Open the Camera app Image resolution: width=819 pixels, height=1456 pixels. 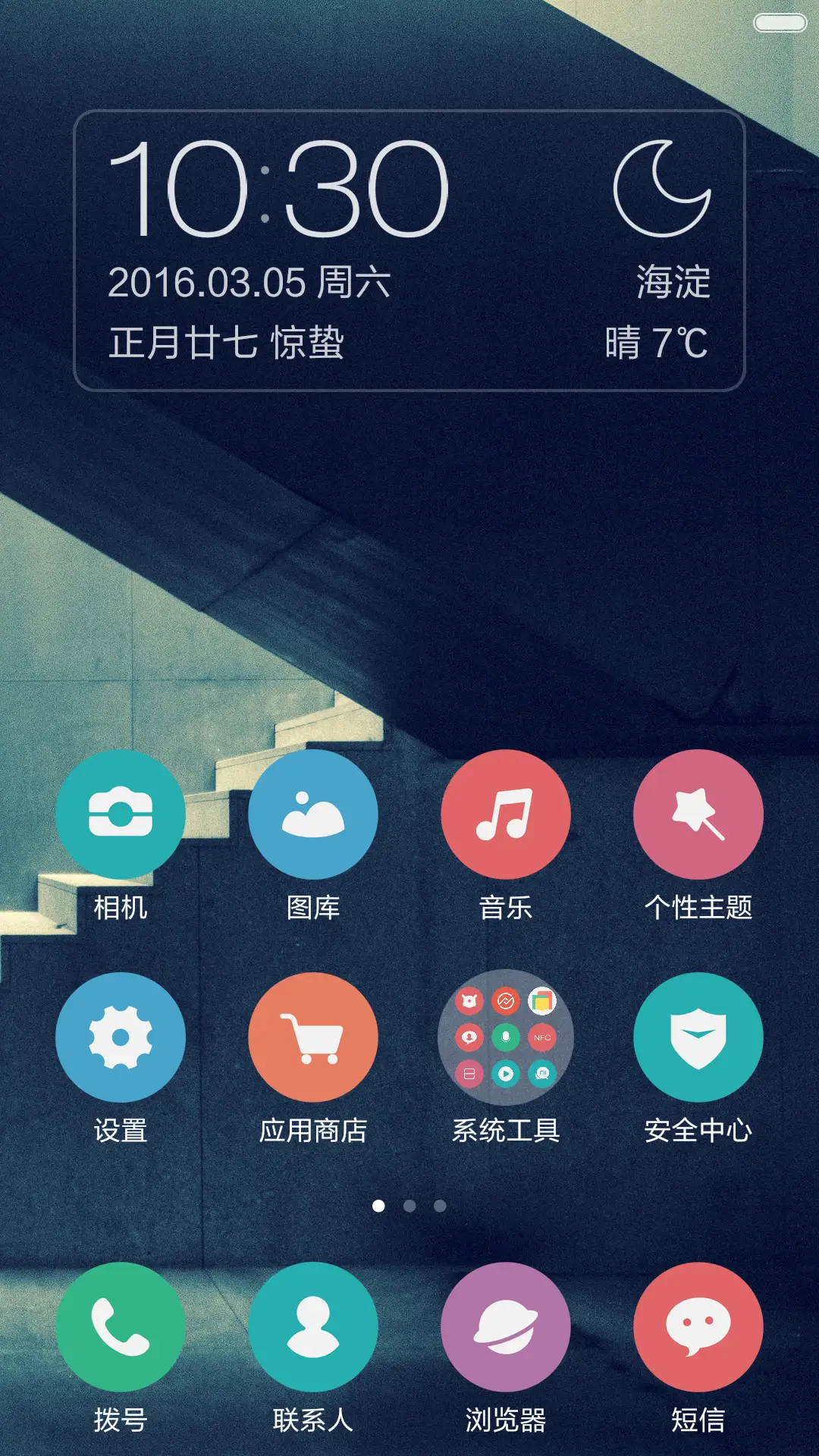[x=120, y=813]
